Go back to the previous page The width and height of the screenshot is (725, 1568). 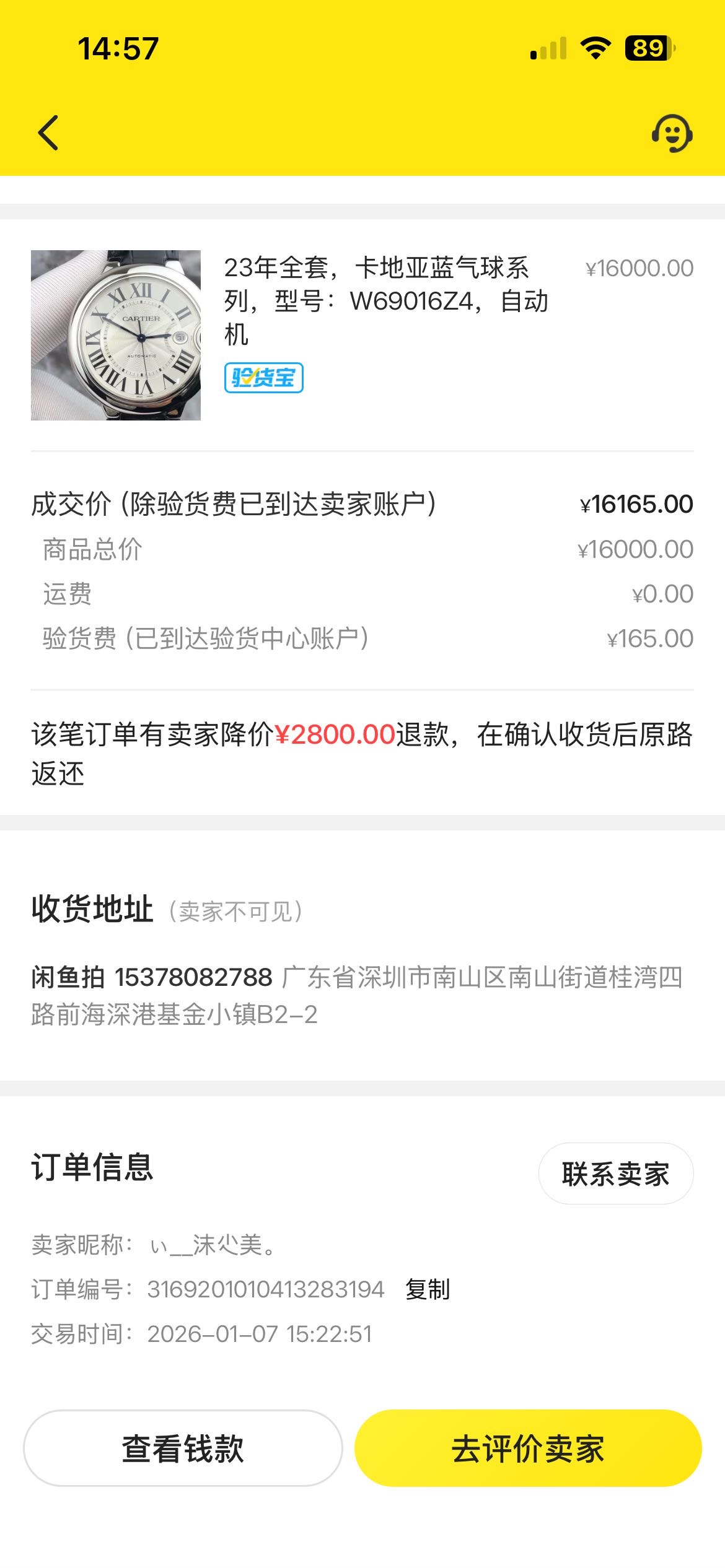48,133
